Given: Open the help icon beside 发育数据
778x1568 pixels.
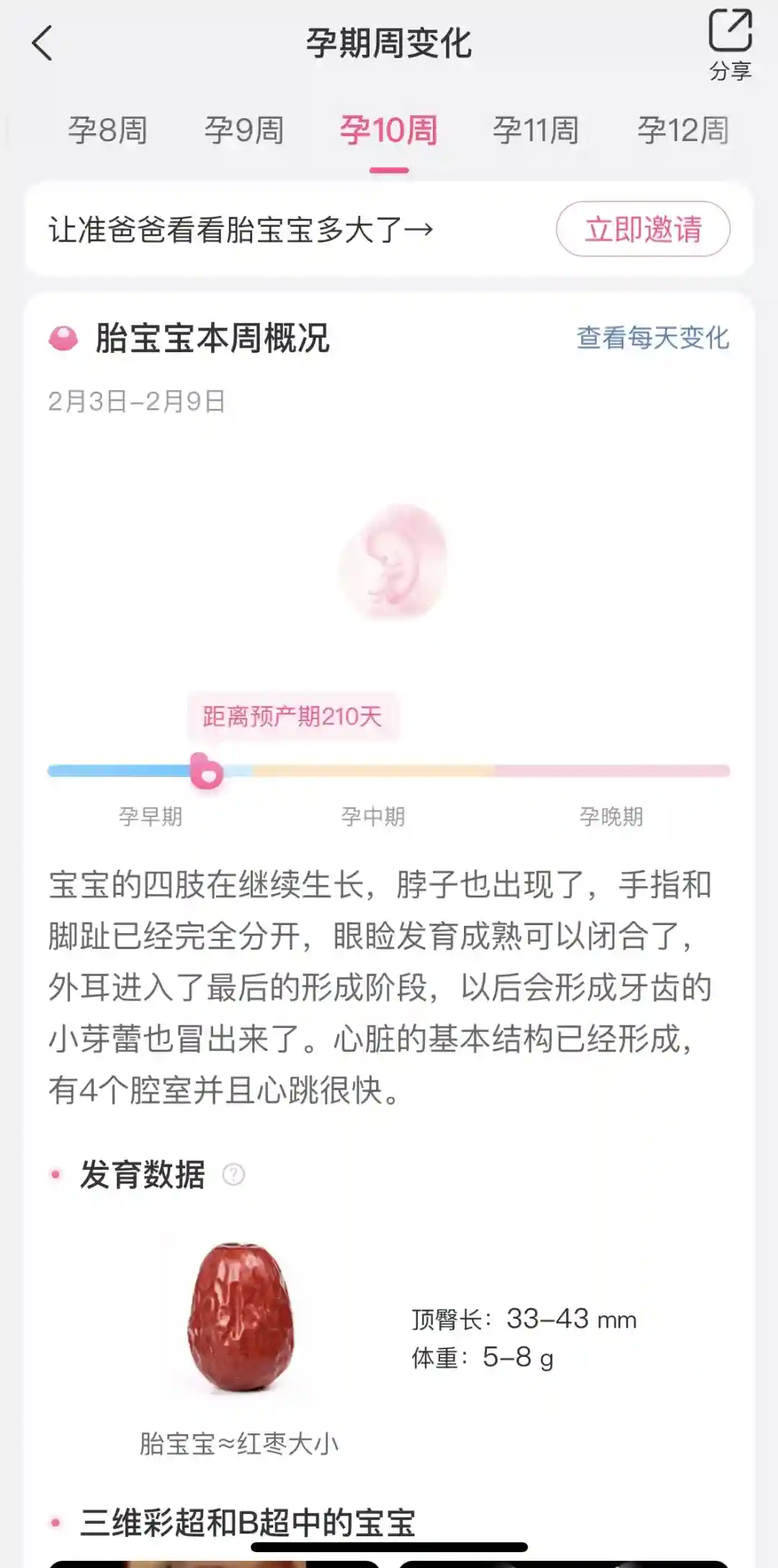Looking at the screenshot, I should (233, 1174).
